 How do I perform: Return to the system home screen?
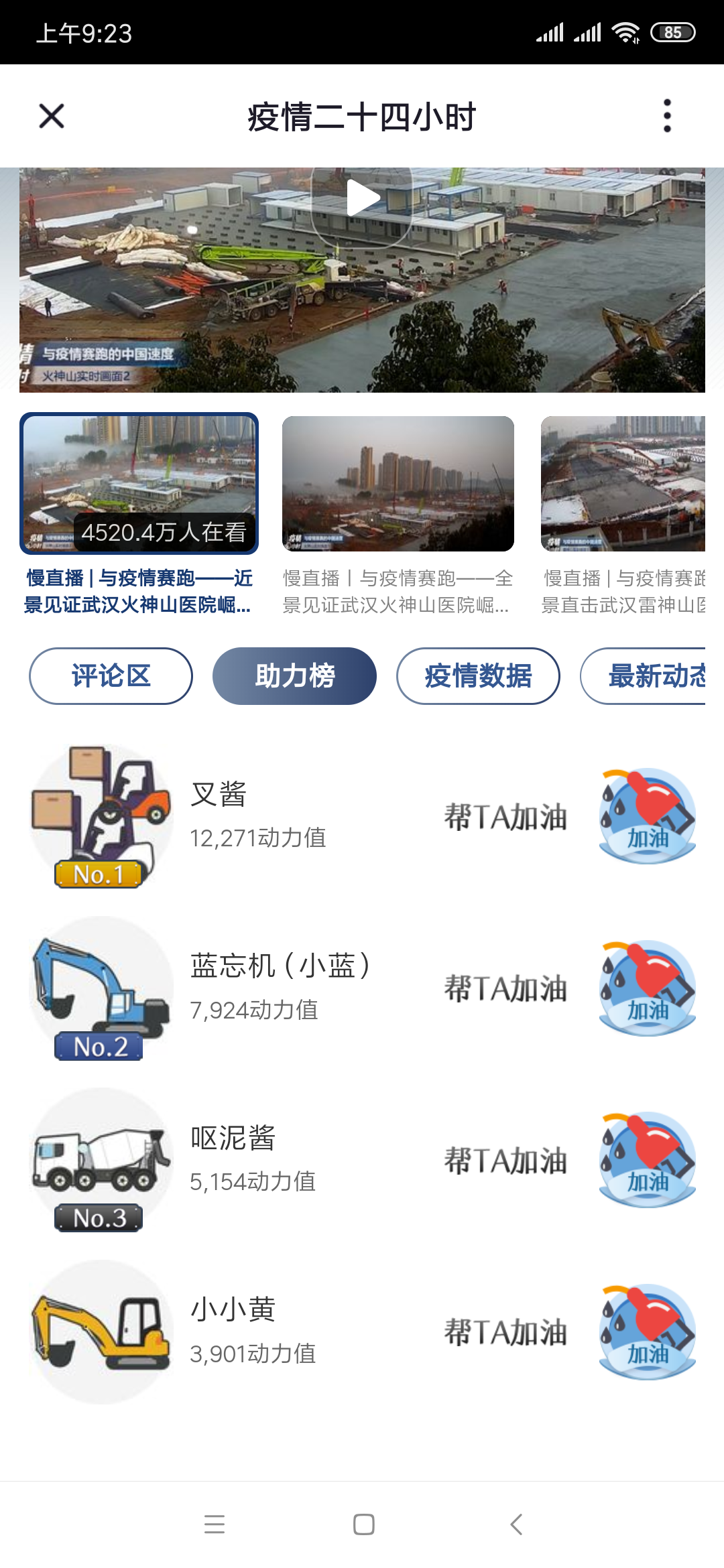coord(363,1524)
